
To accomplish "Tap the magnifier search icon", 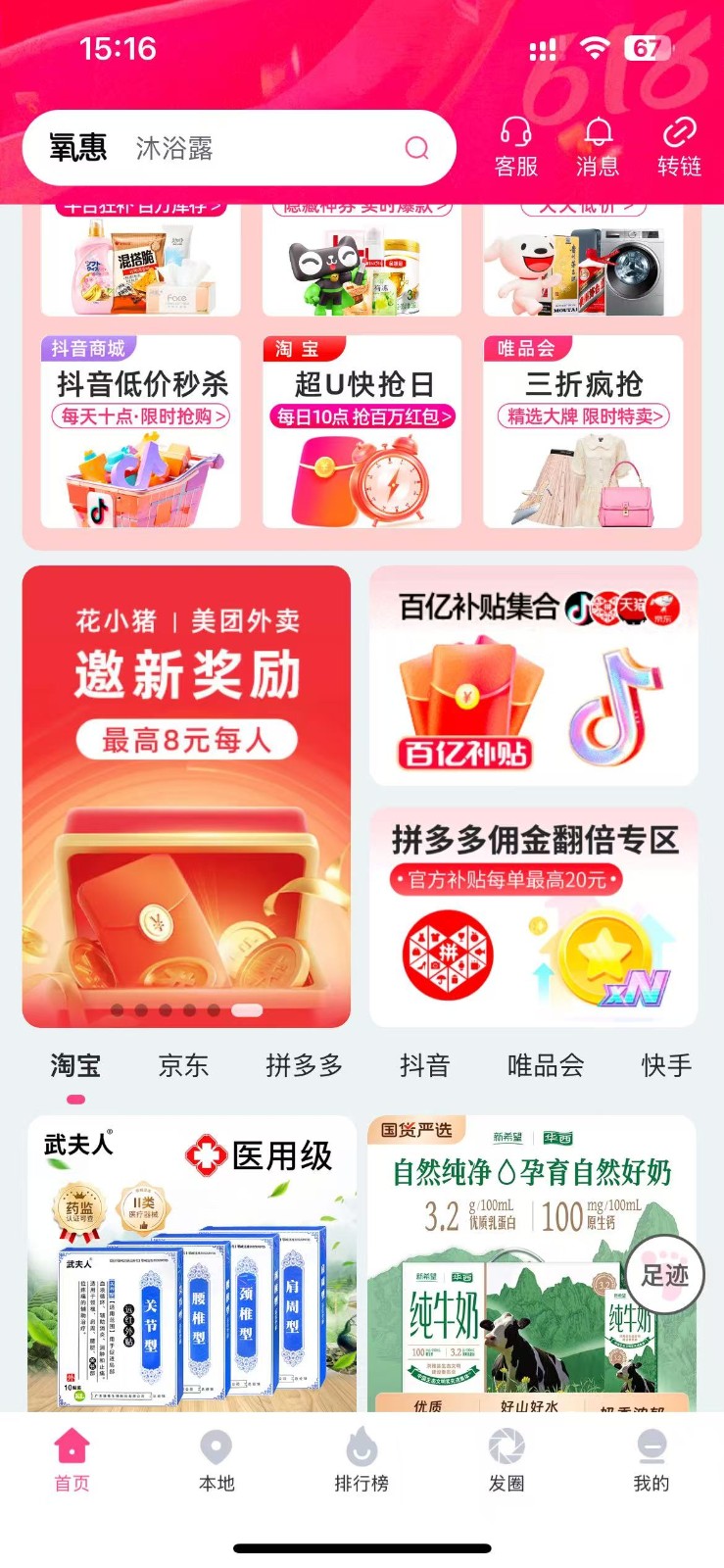I will [416, 148].
